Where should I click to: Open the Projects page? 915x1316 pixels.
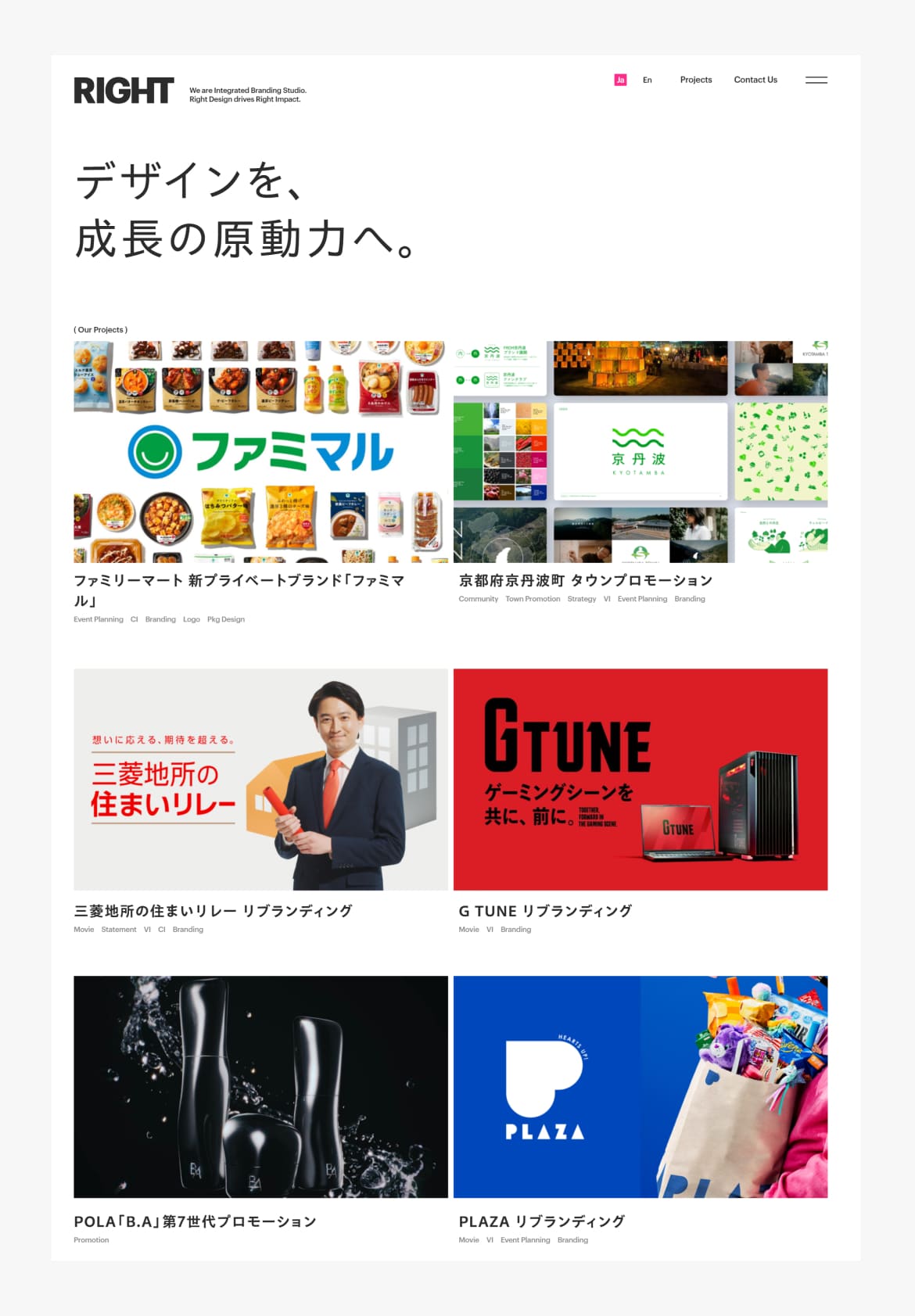696,80
